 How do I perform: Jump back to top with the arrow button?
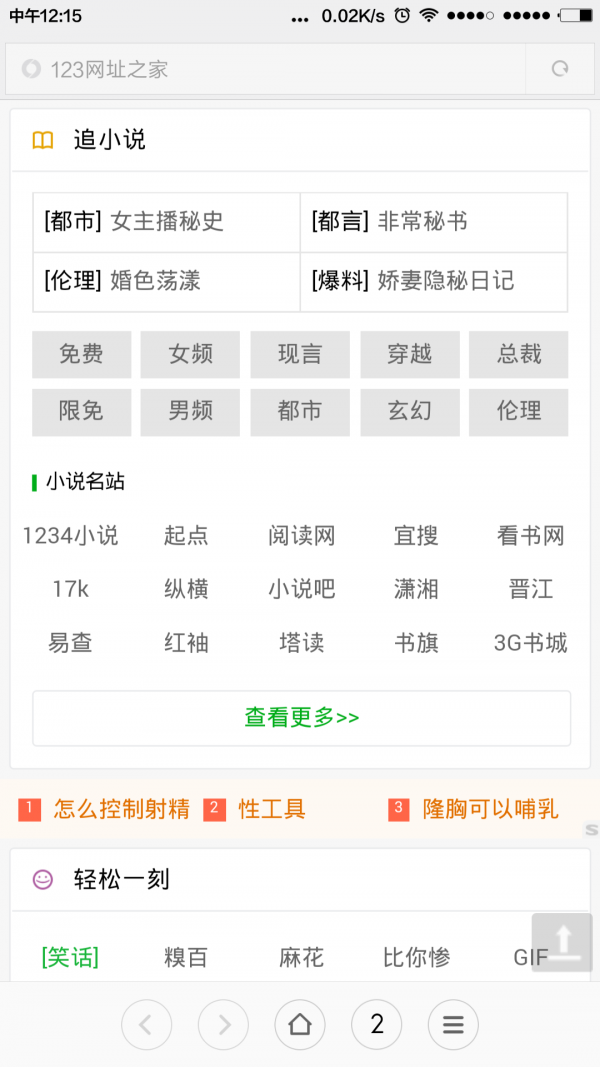pyautogui.click(x=562, y=942)
